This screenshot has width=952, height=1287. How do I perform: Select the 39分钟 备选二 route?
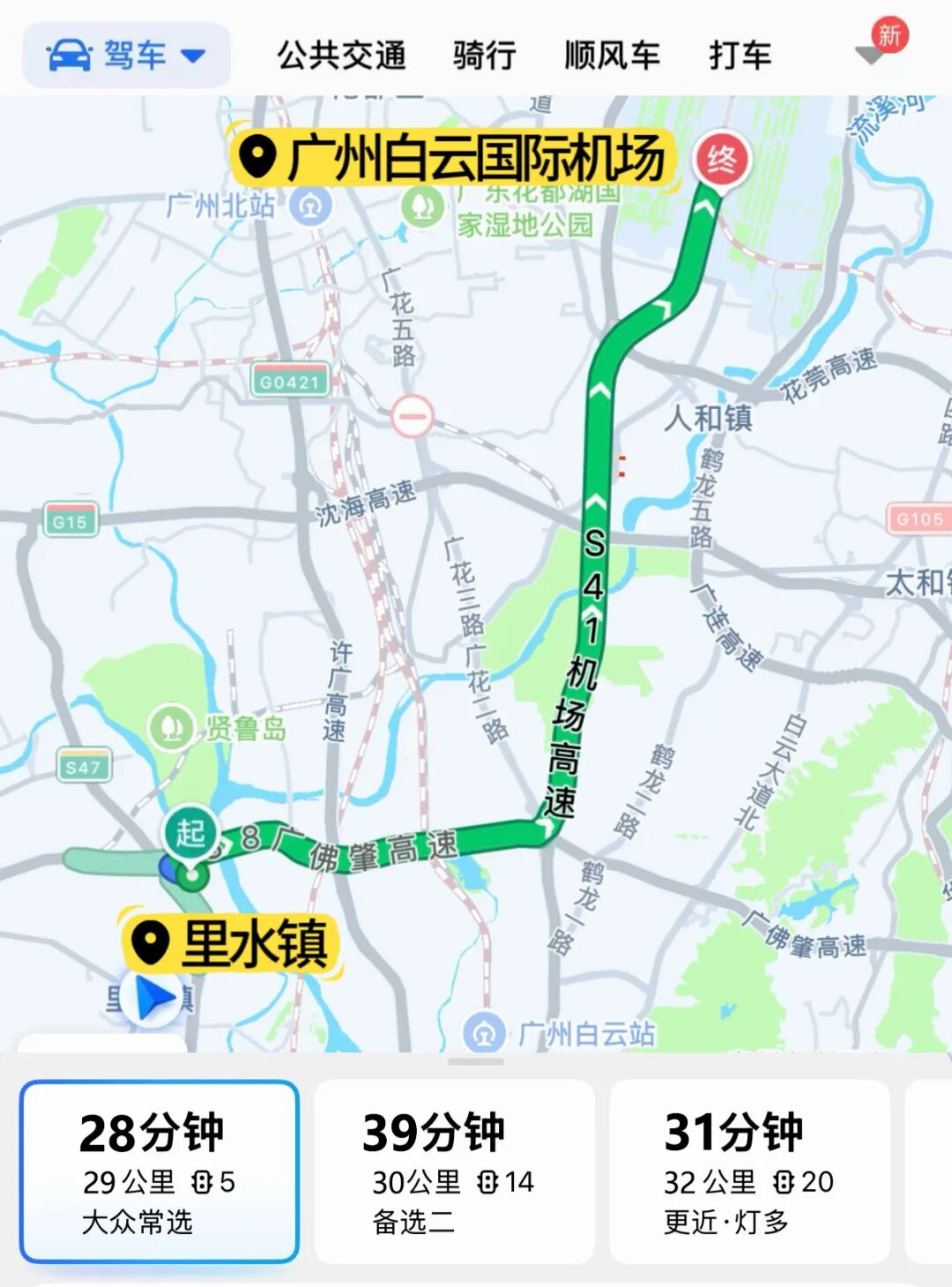(x=454, y=1172)
